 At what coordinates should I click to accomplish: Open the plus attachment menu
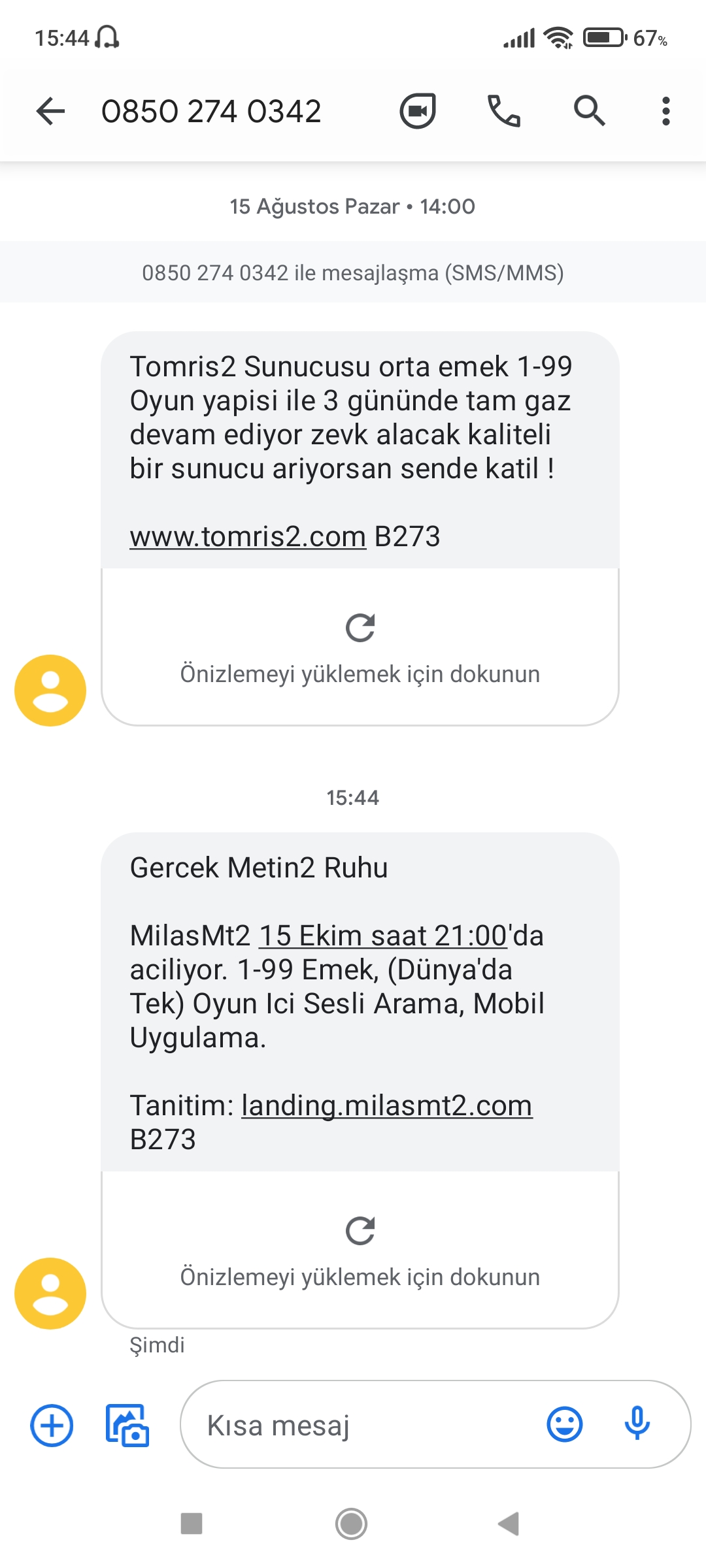pyautogui.click(x=52, y=1426)
